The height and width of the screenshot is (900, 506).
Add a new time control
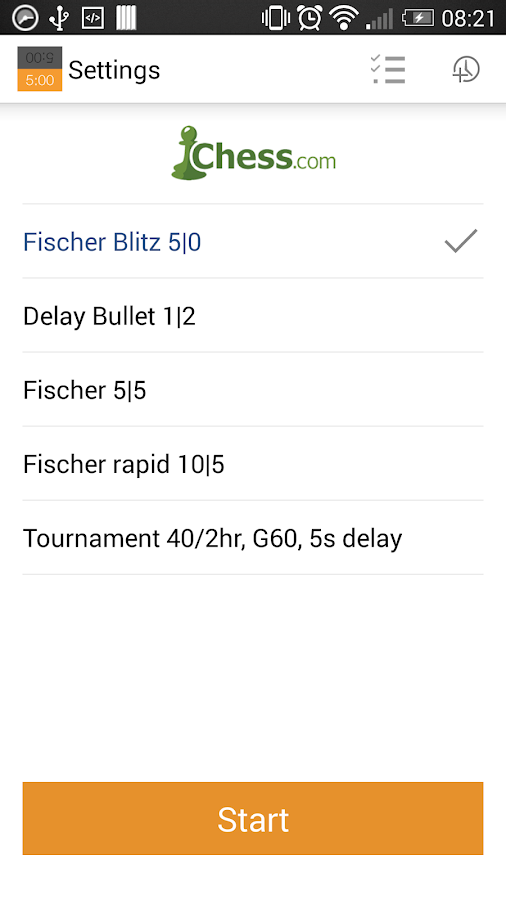point(466,69)
